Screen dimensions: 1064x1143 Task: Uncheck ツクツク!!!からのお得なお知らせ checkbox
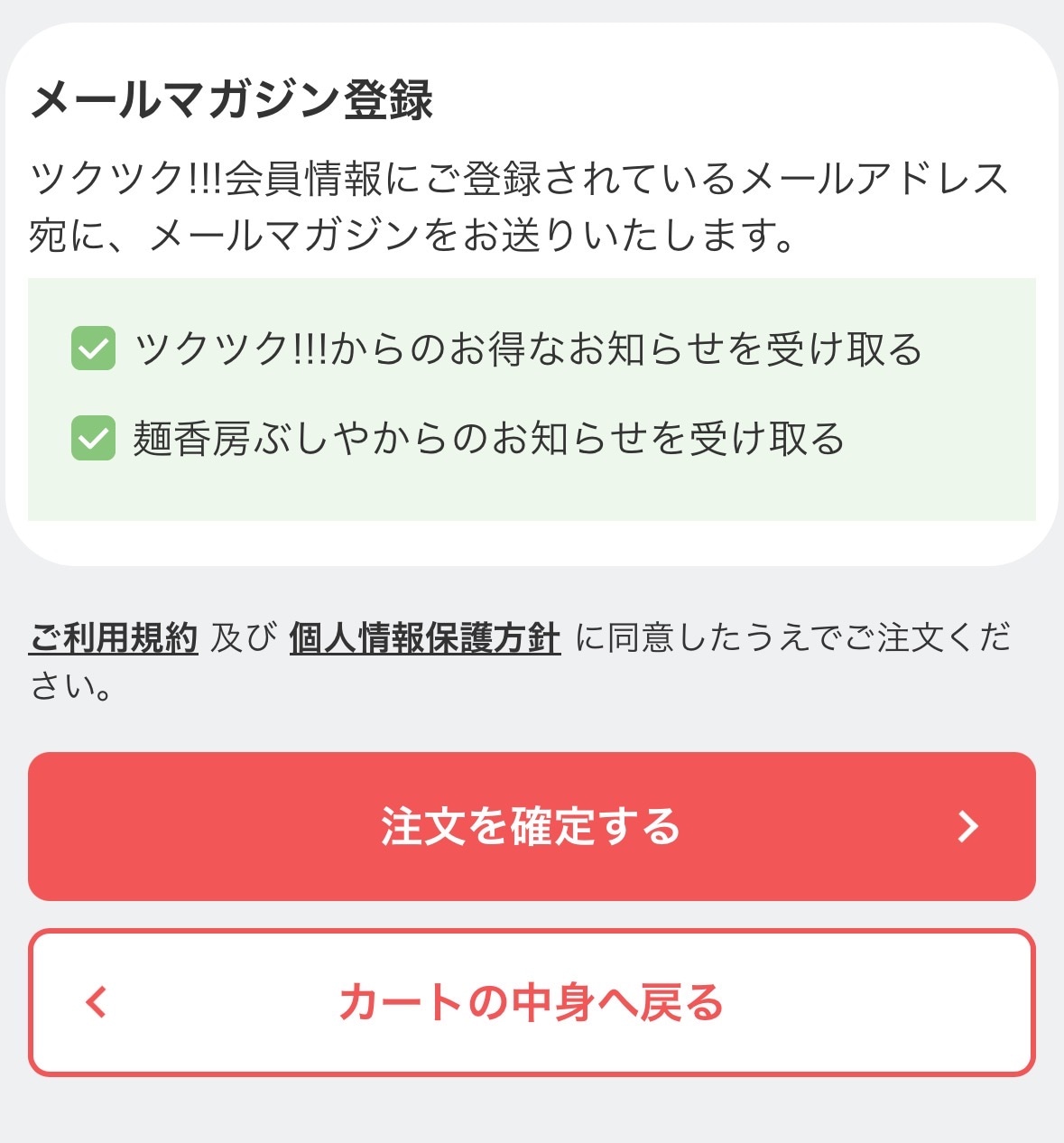coord(94,348)
